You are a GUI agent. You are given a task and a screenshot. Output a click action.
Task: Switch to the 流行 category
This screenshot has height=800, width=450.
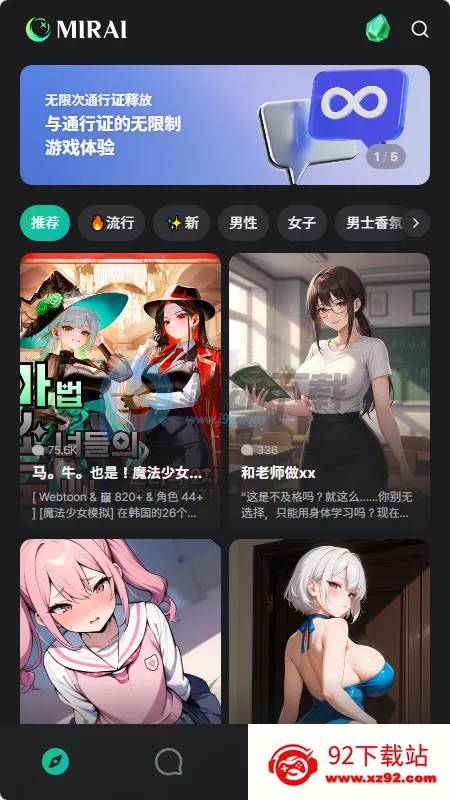coord(111,223)
